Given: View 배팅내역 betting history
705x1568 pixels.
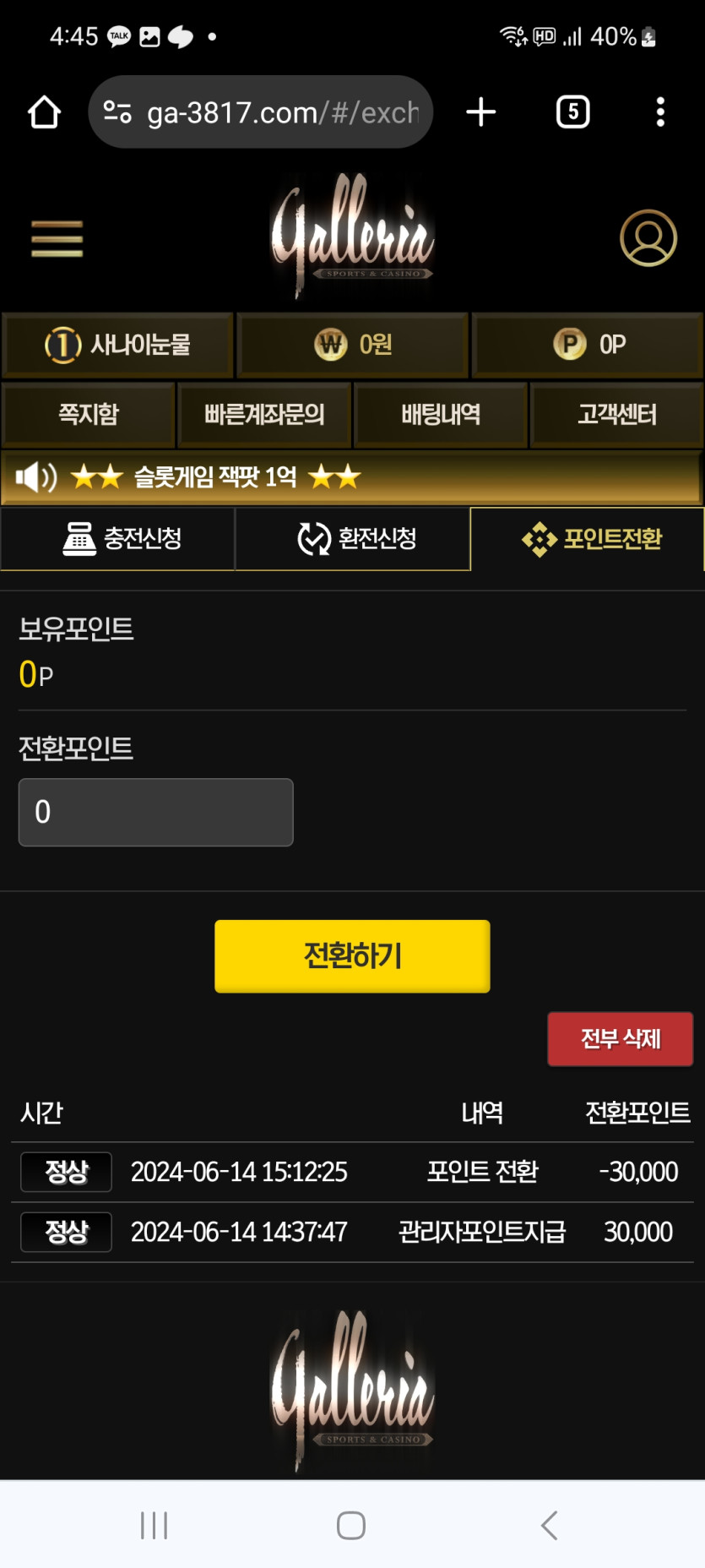Looking at the screenshot, I should tap(441, 414).
